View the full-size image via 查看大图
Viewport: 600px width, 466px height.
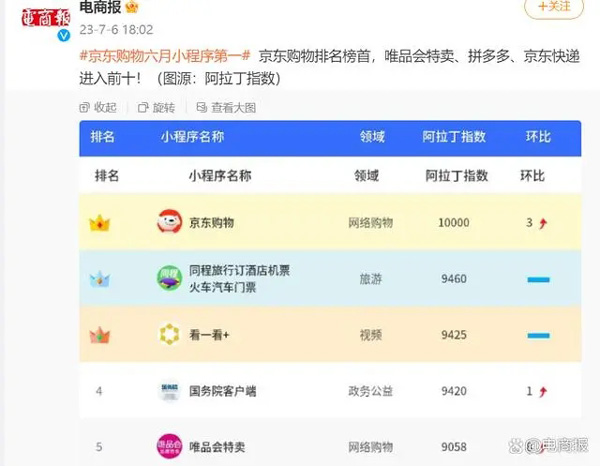click(x=226, y=107)
